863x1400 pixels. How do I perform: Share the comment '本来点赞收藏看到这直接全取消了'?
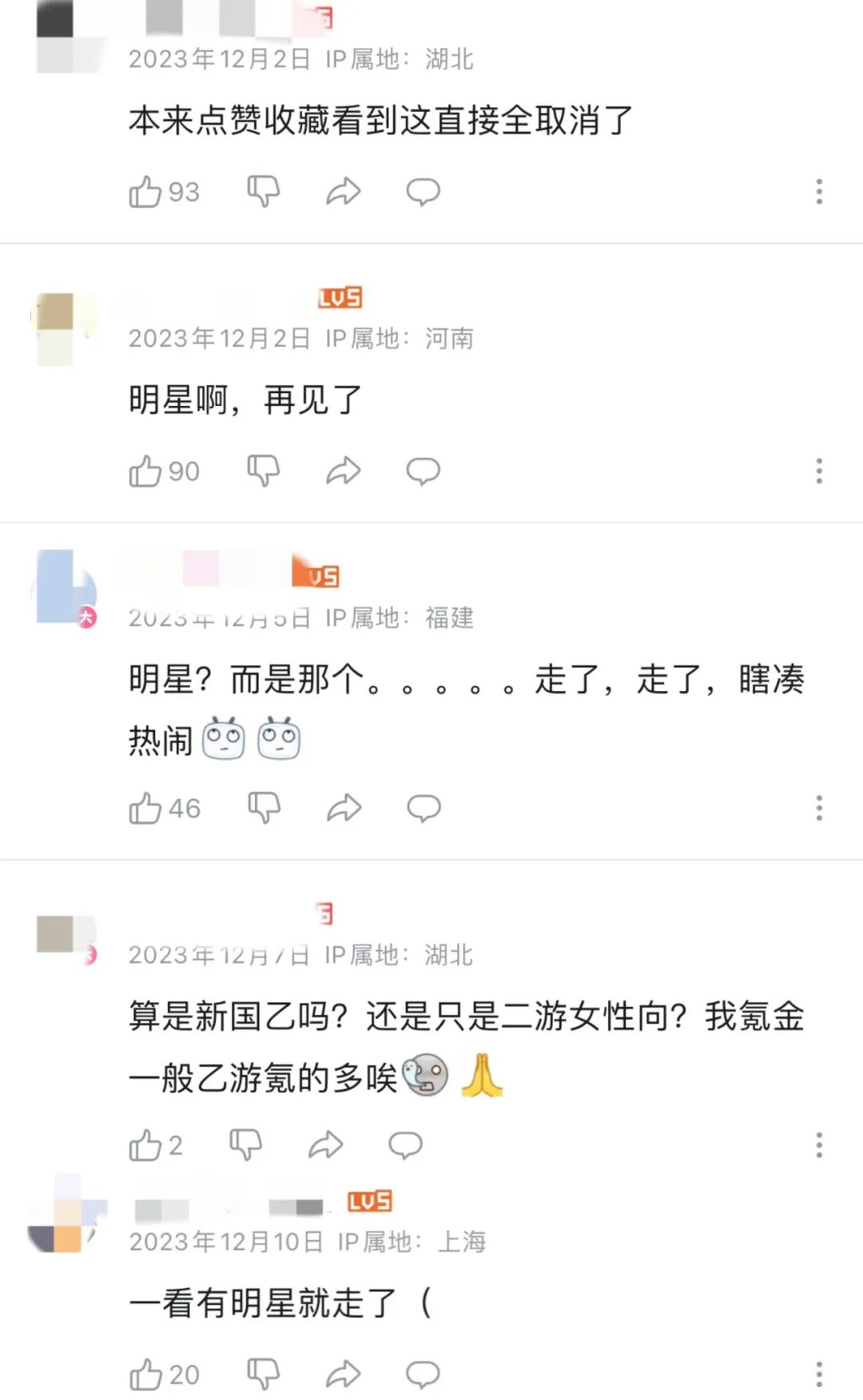click(x=343, y=192)
